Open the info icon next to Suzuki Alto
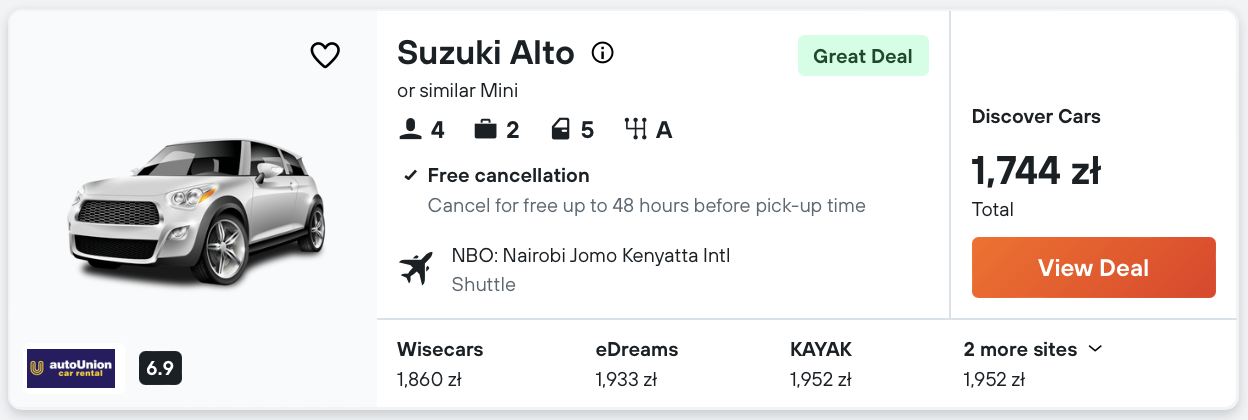1248x420 pixels. [x=602, y=52]
